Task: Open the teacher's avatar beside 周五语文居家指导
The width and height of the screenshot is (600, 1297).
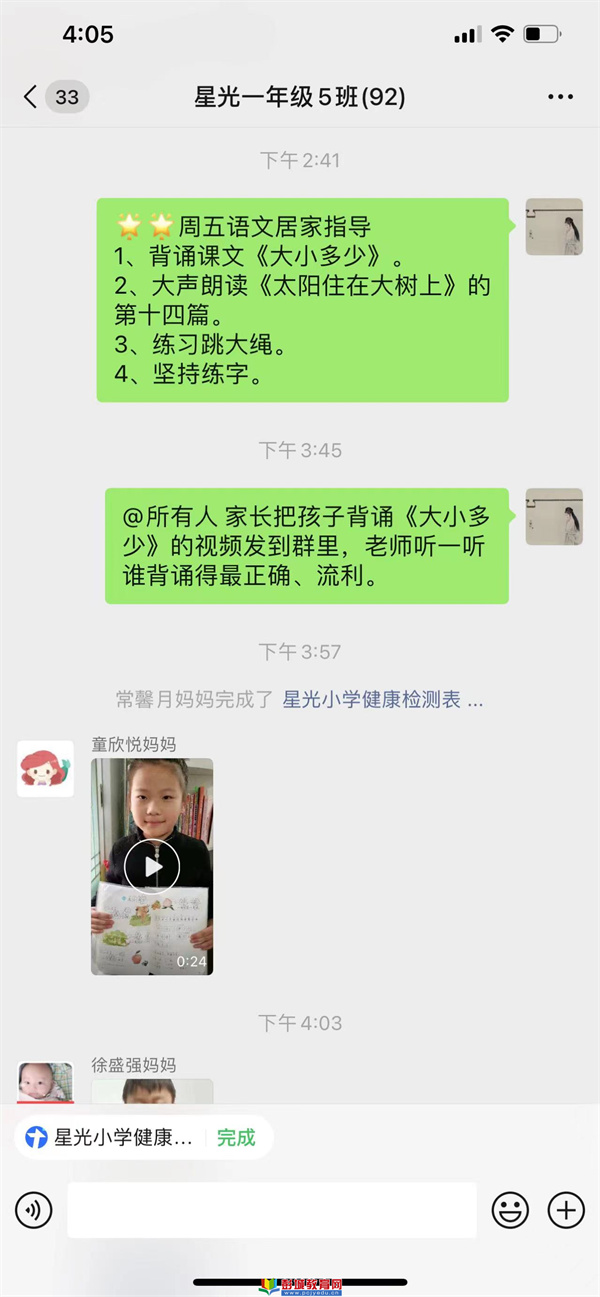Action: point(554,226)
